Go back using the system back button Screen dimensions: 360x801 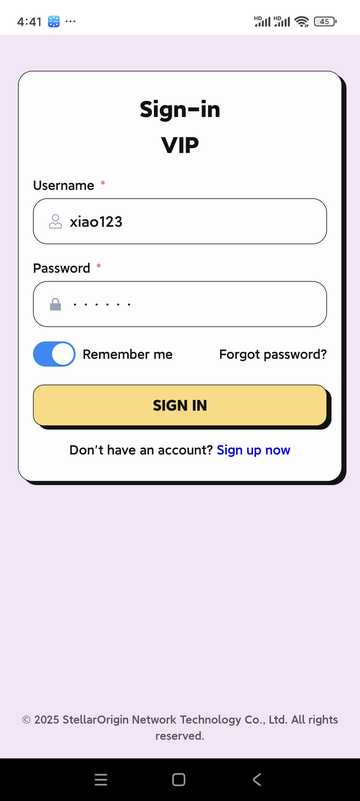tap(257, 779)
